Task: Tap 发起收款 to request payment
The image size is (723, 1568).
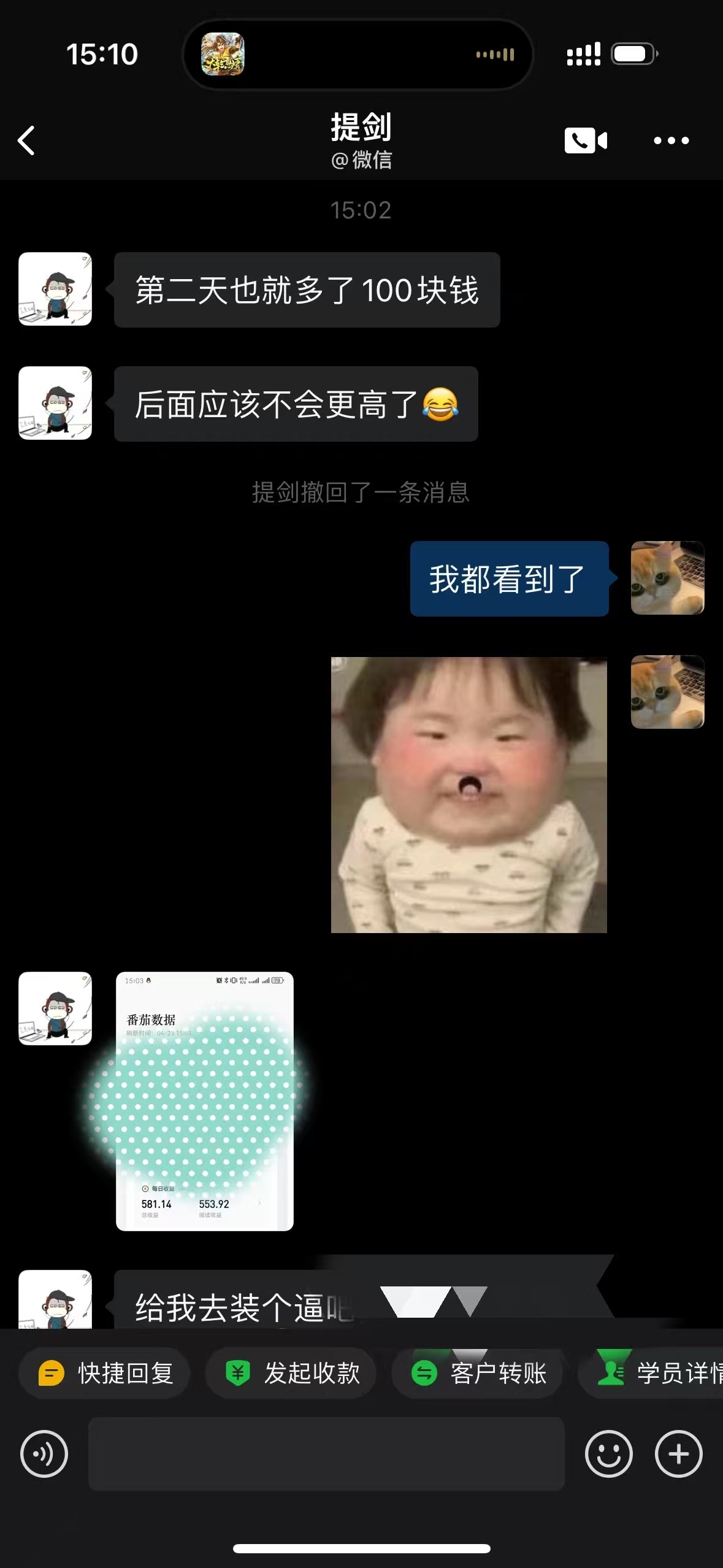Action: [x=291, y=1373]
